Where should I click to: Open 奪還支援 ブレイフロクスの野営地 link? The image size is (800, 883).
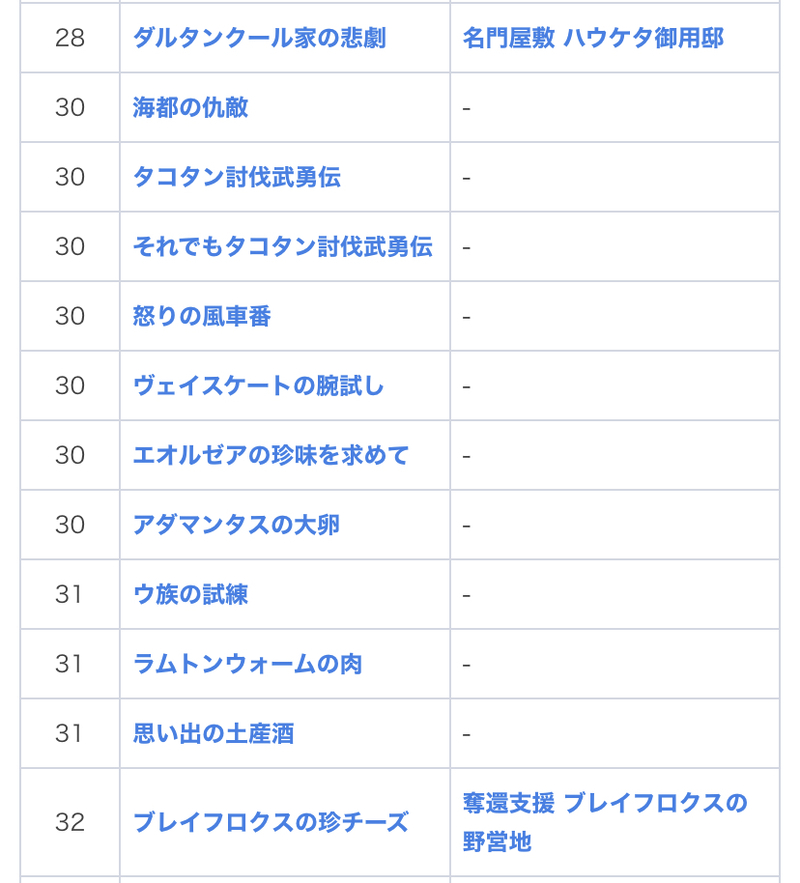(x=604, y=804)
